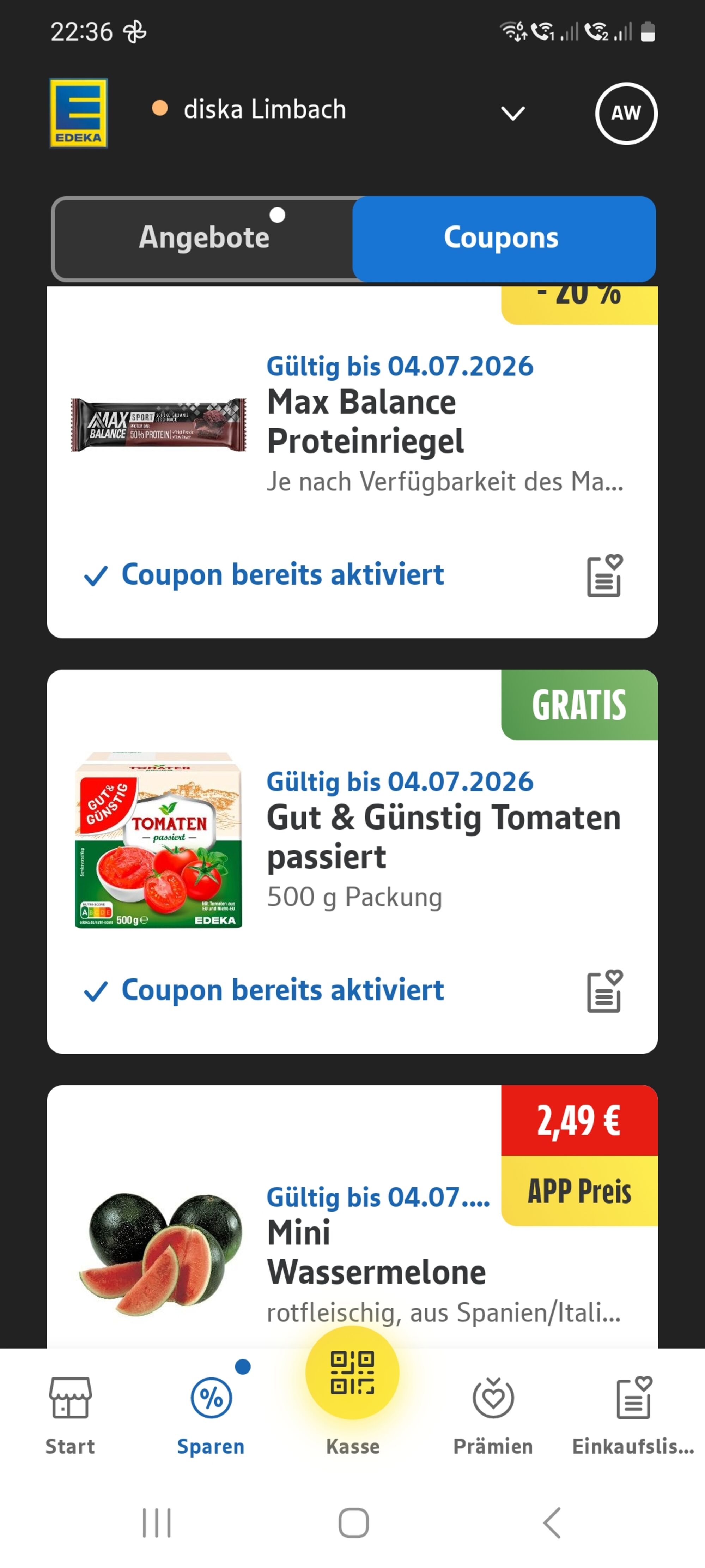
Task: Open the AW profile avatar
Action: [626, 113]
